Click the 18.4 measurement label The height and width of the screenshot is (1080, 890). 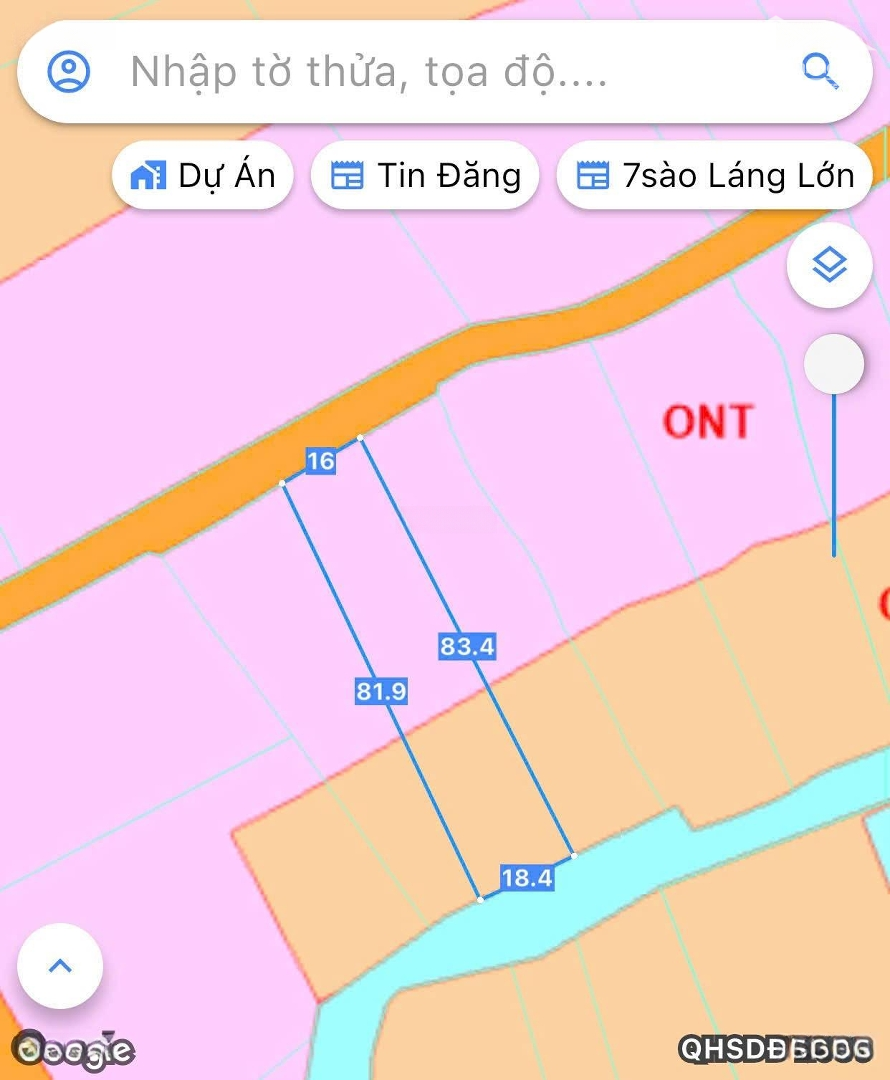coord(527,879)
